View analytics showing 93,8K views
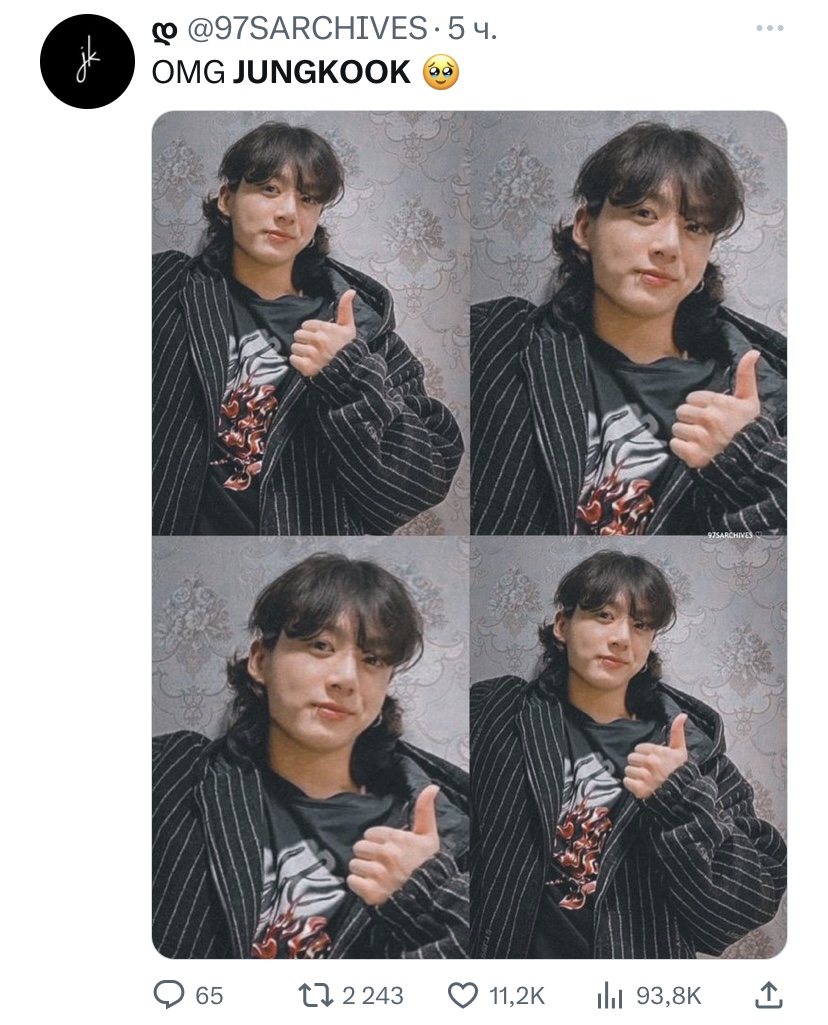Screen dimensions: 828x1025 [611, 994]
